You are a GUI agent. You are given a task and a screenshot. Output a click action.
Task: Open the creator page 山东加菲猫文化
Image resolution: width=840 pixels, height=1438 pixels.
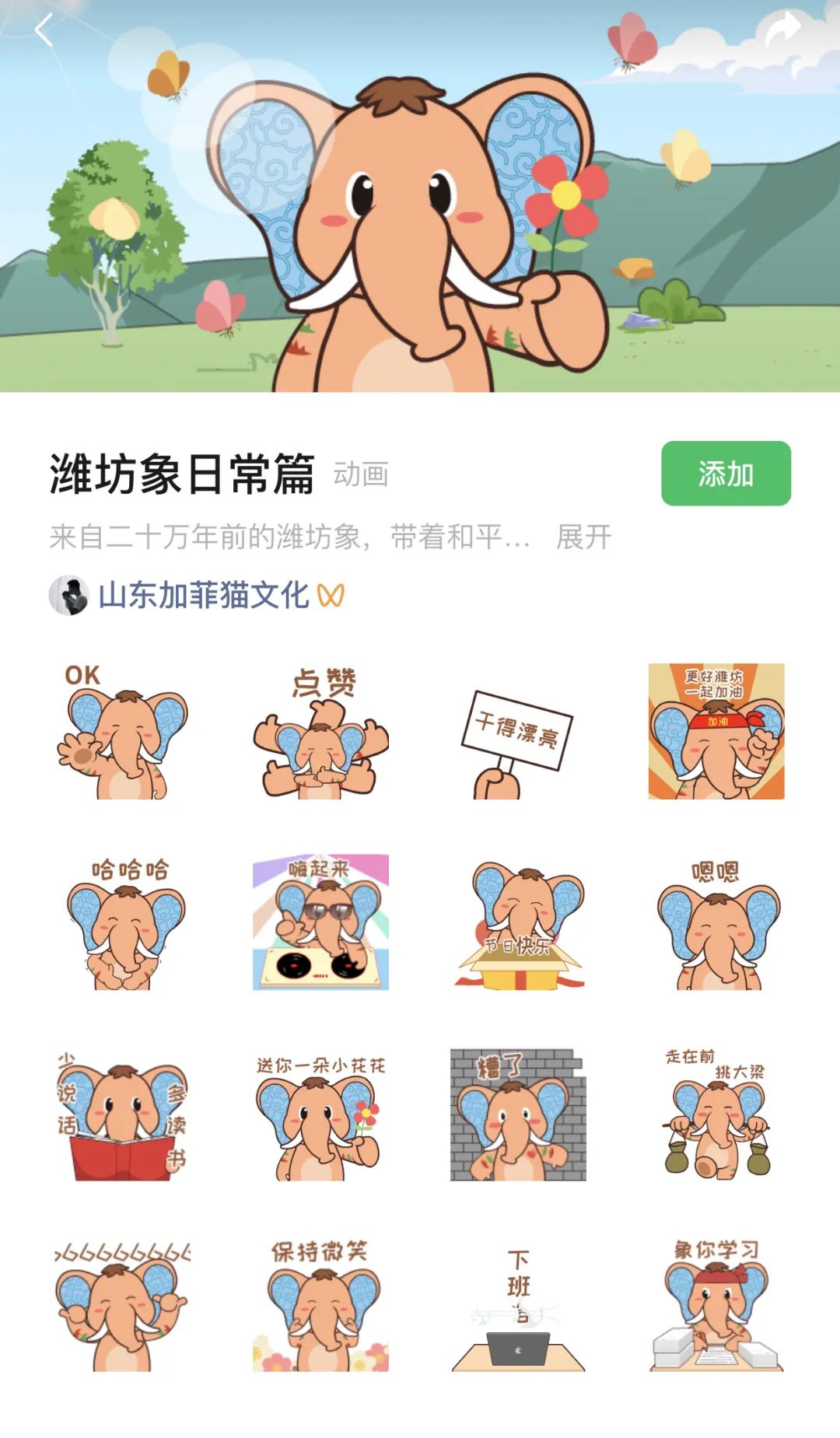pos(202,596)
